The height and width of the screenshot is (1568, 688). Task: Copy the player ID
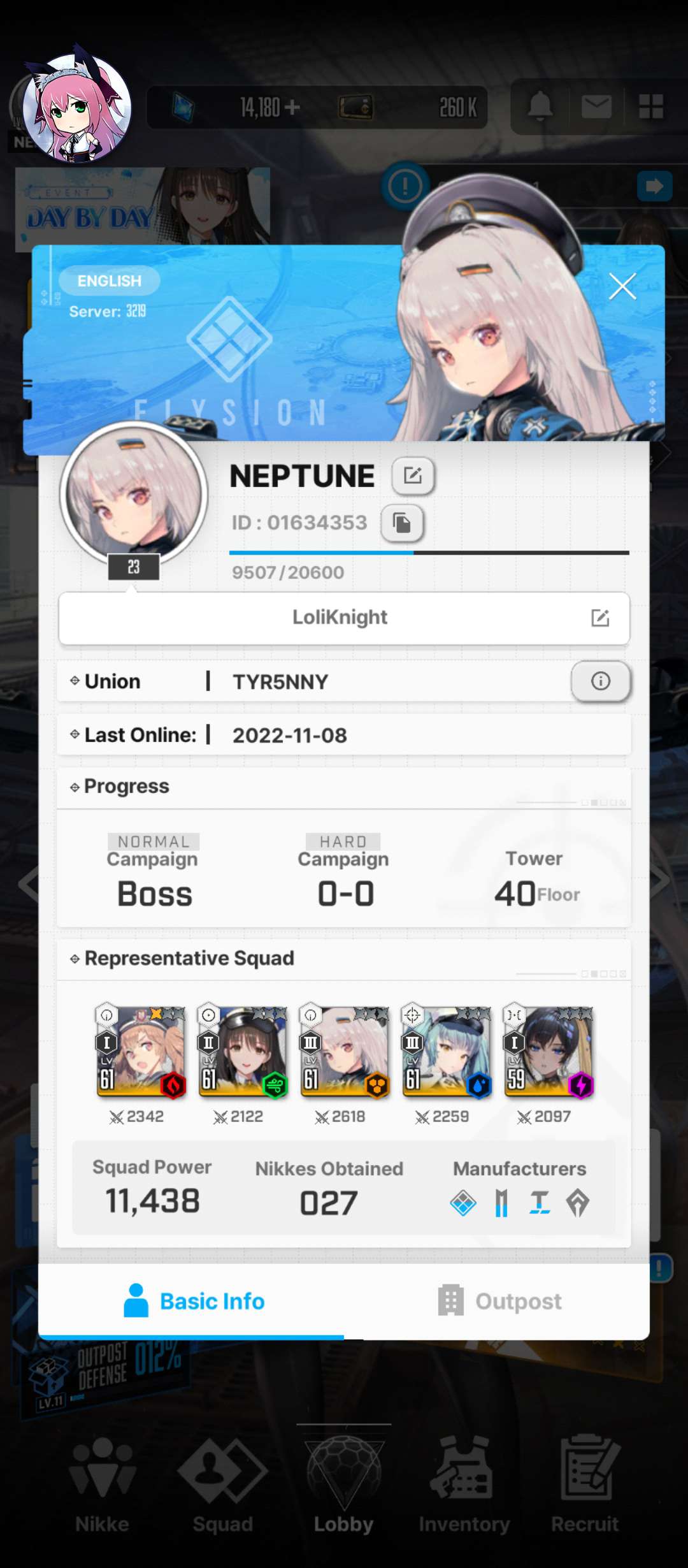point(402,523)
